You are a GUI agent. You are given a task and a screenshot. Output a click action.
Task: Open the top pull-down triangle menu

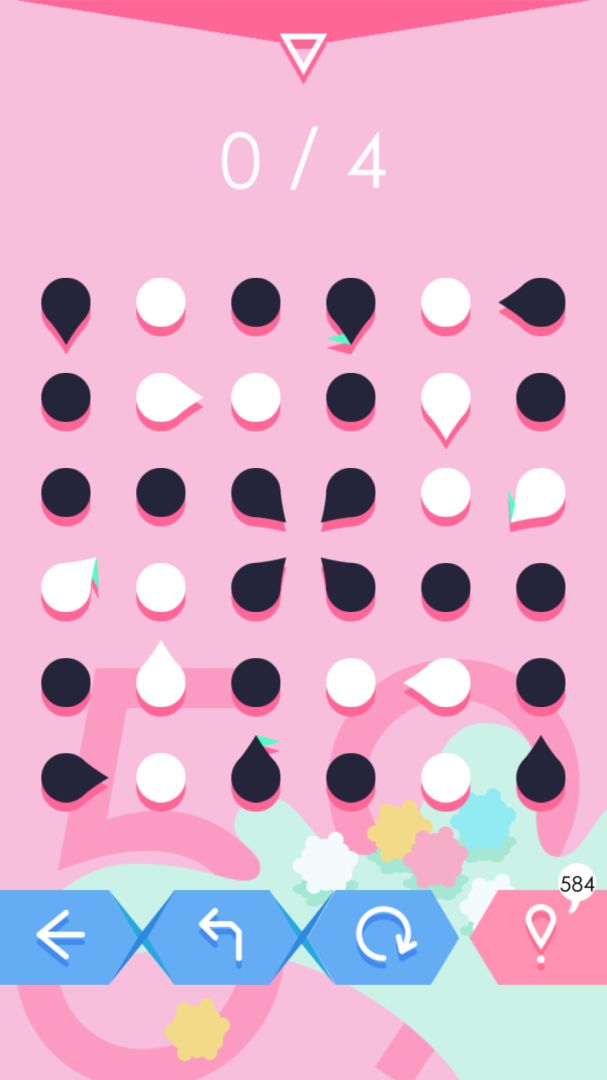(303, 52)
